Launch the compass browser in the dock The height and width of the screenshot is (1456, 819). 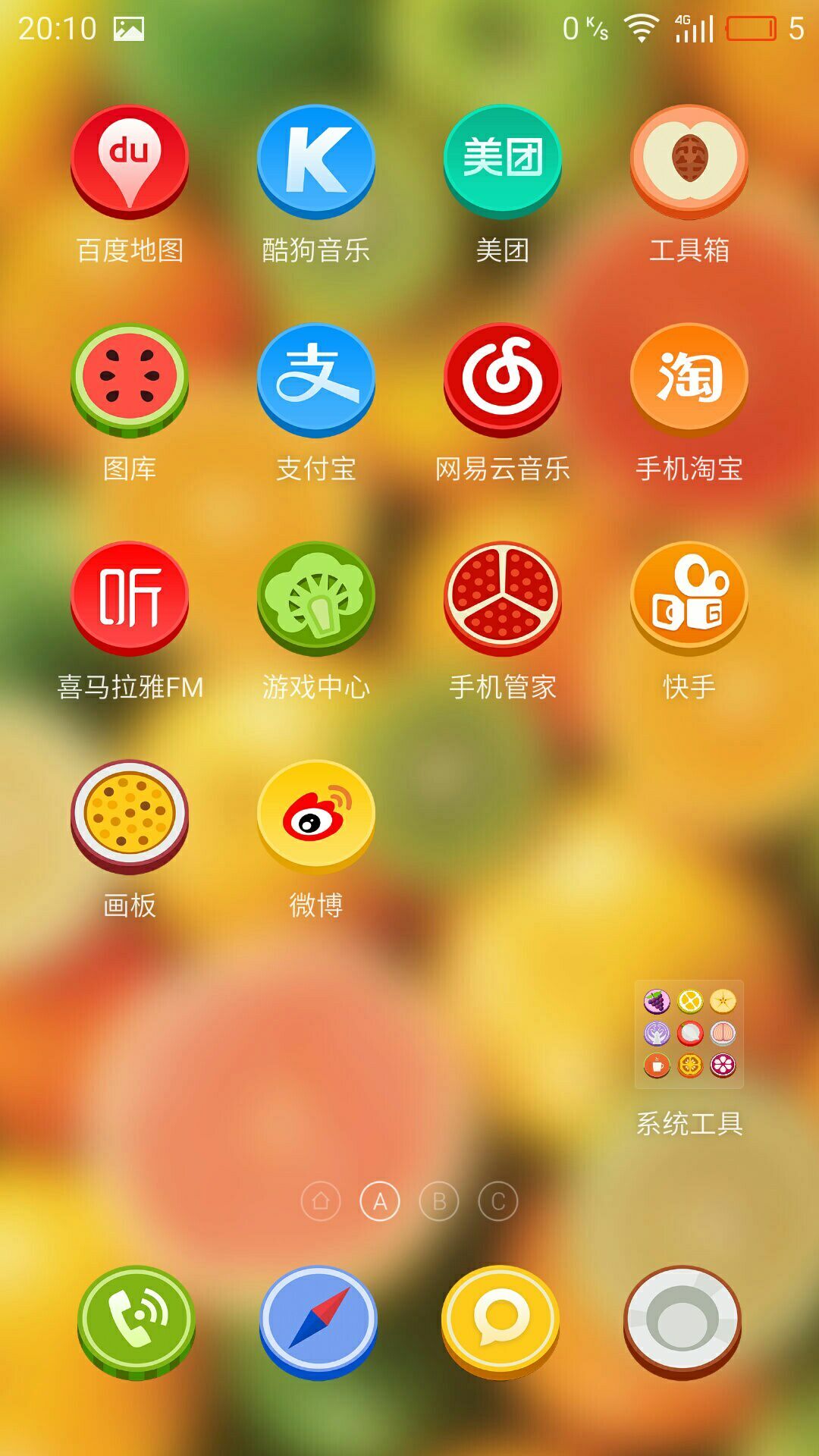318,1323
